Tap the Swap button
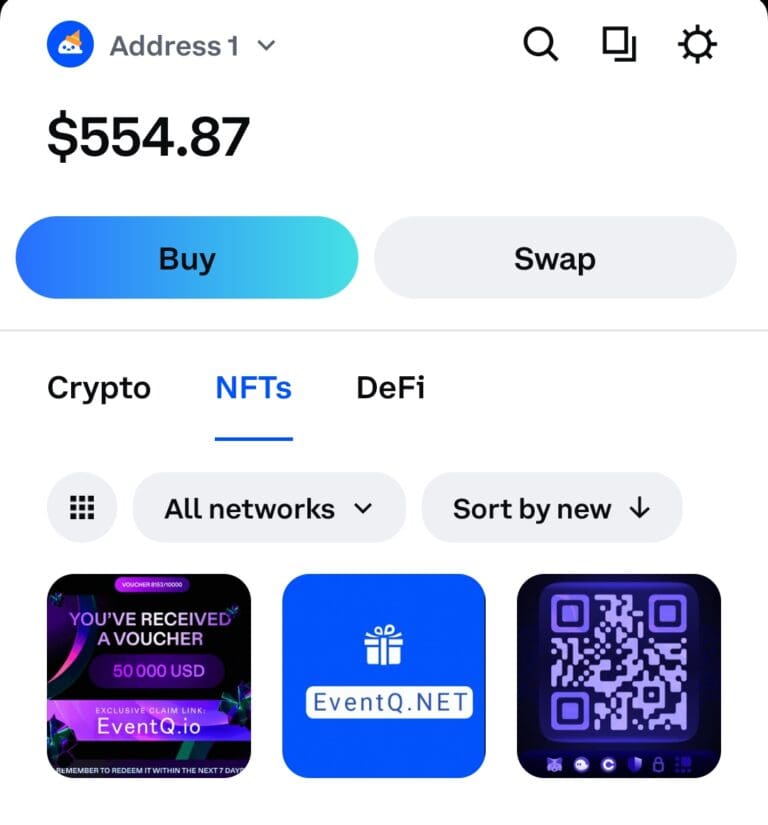Screen dimensions: 768x825 coord(555,258)
